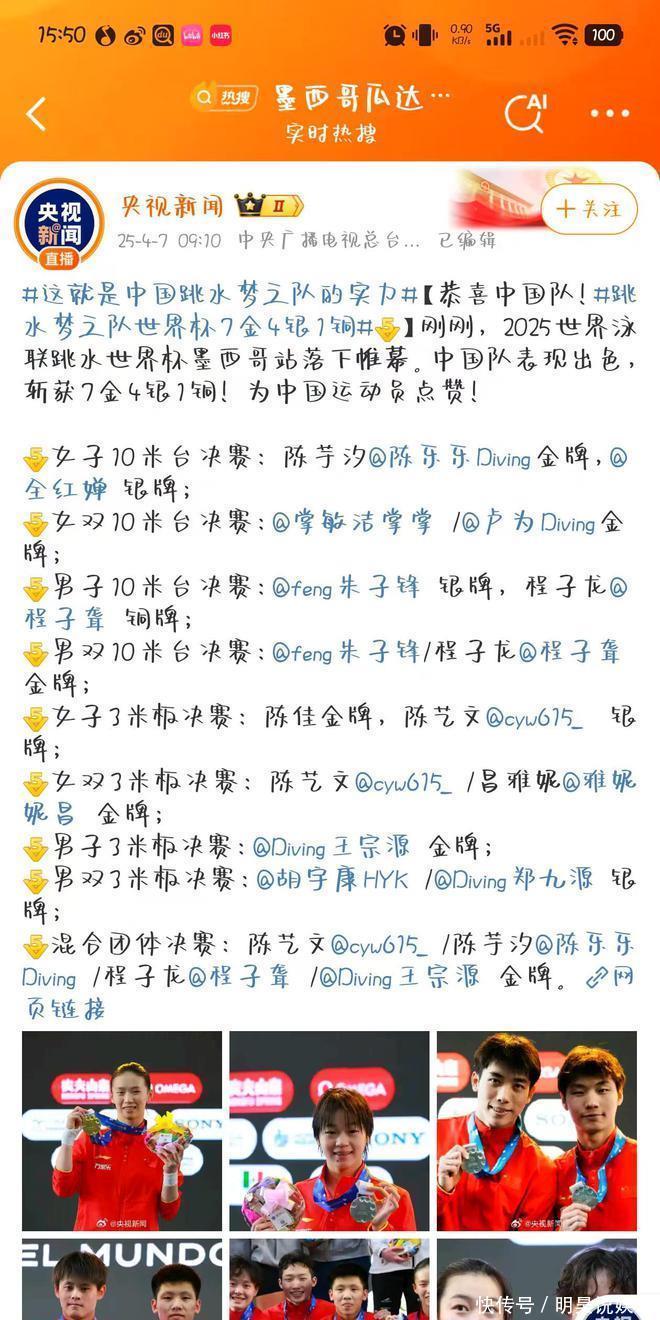
Task: Go back with the top-left arrow
Action: [36, 113]
